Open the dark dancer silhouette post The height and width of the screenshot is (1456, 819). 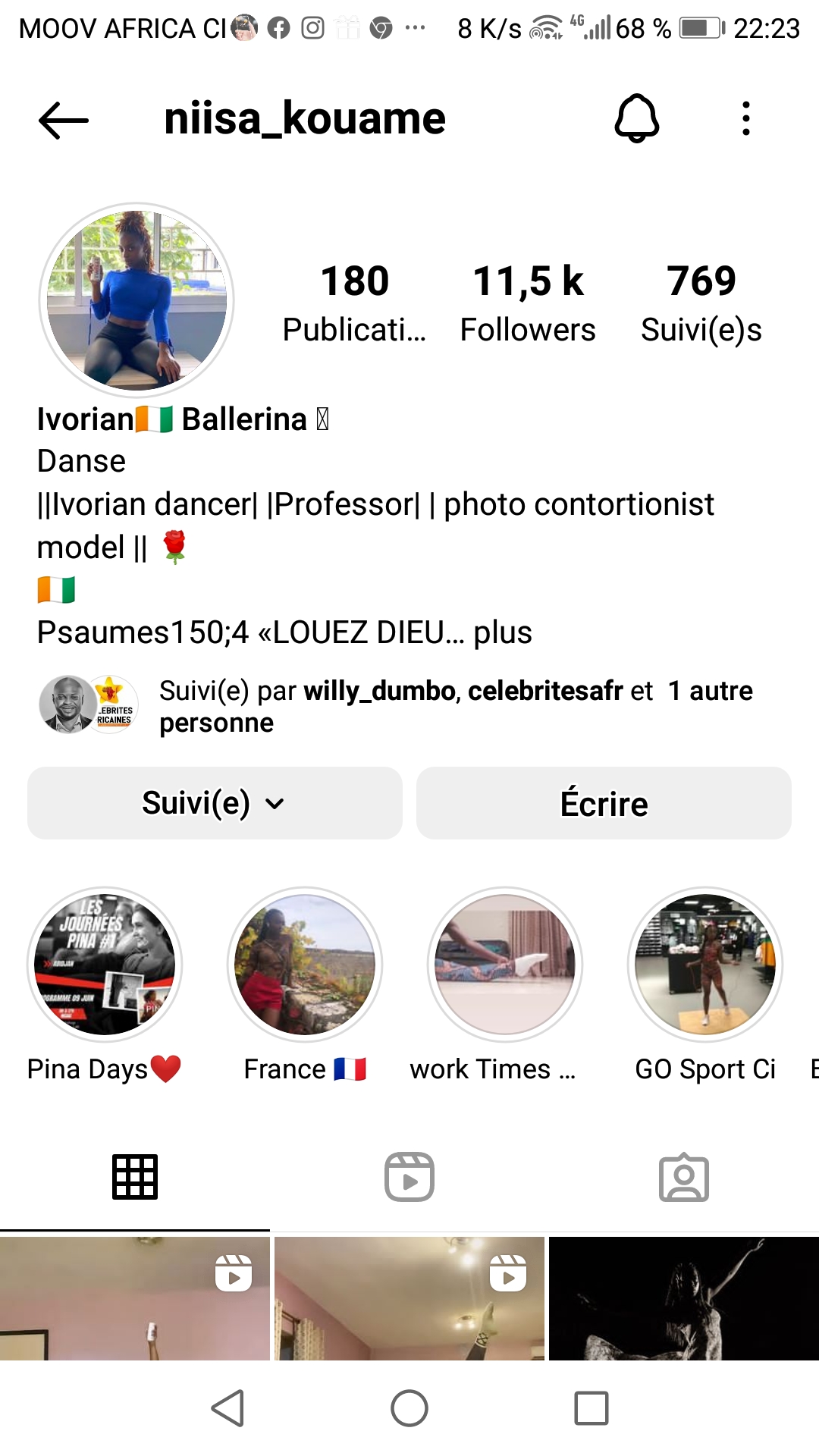pos(683,1298)
